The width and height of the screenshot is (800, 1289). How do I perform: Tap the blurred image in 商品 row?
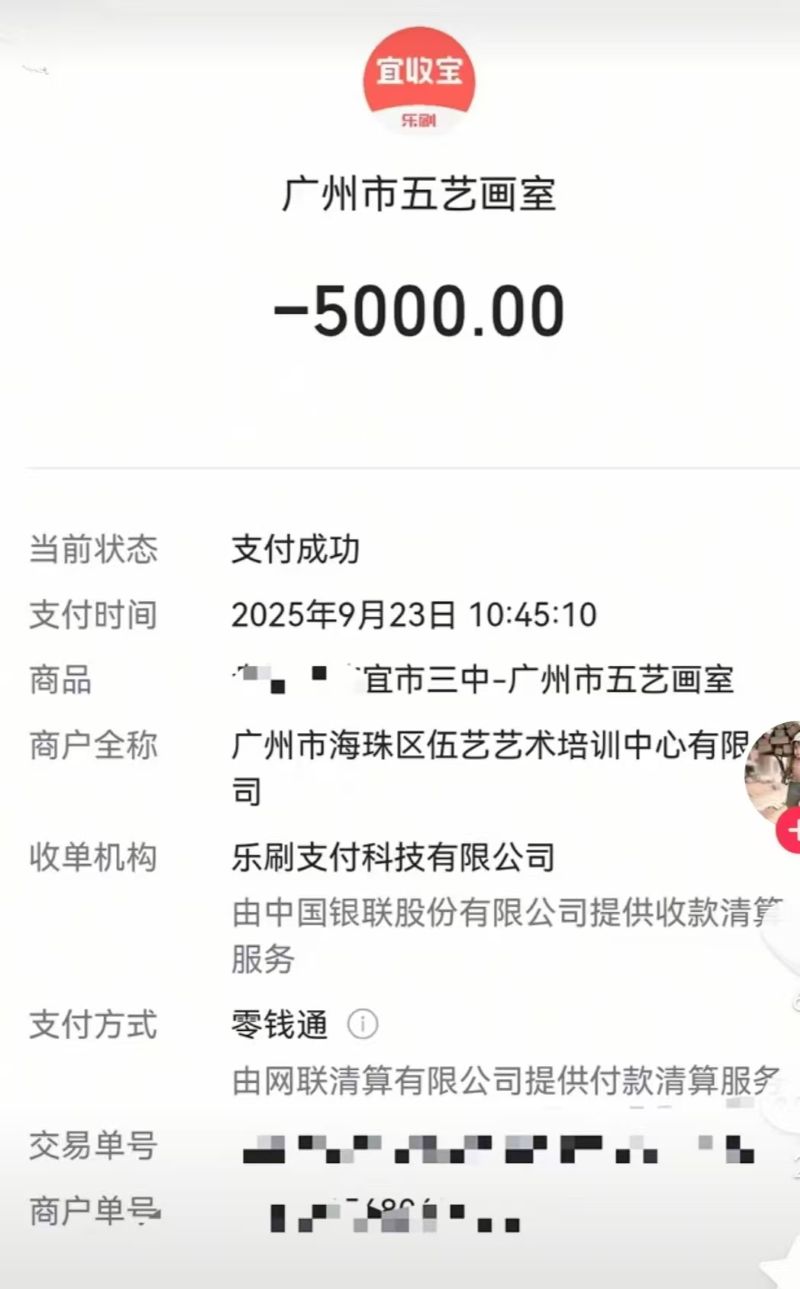click(290, 678)
